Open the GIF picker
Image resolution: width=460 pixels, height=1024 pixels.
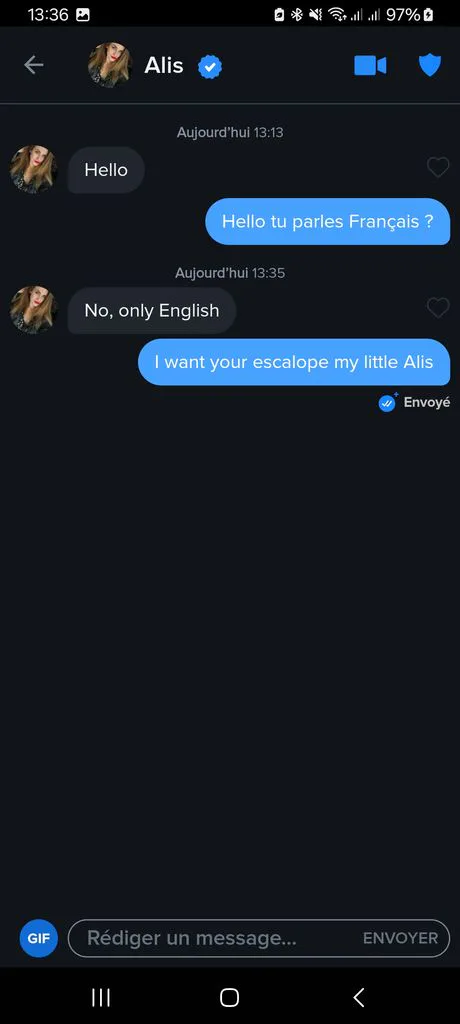39,938
